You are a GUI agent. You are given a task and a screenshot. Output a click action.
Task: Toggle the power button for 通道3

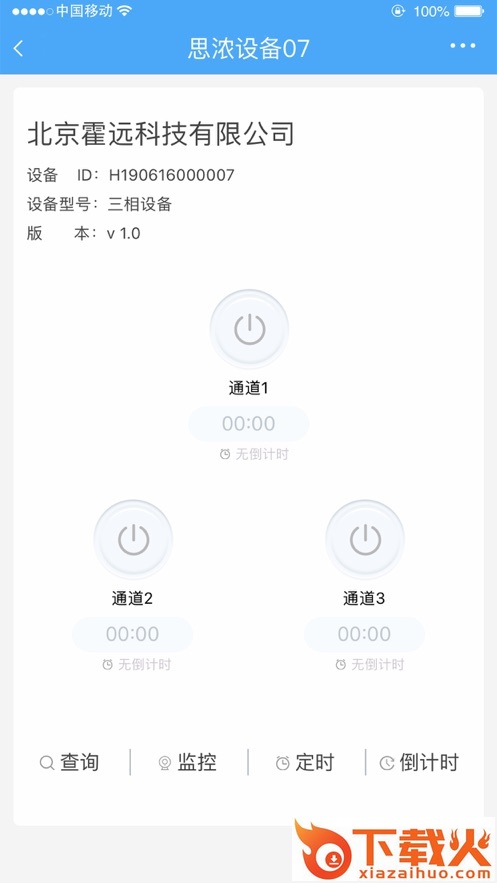(x=365, y=539)
